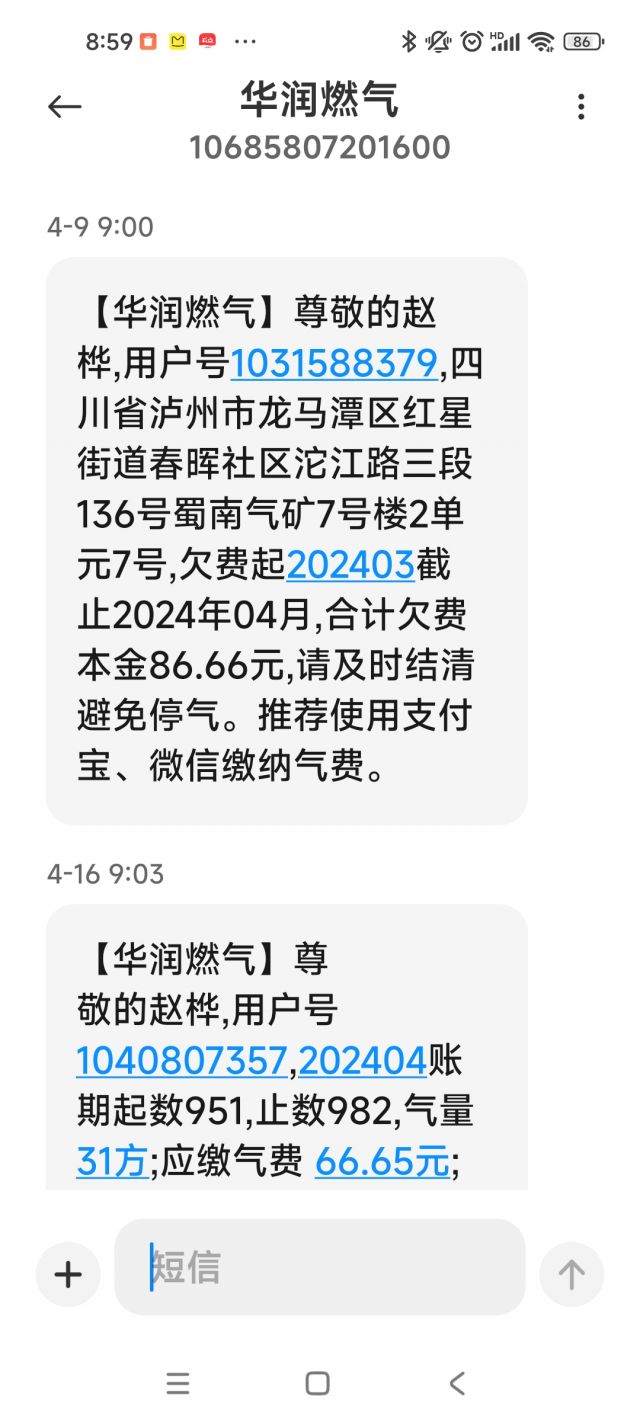Open the 202404 billing period link
This screenshot has width=640, height=1422.
tap(363, 1061)
